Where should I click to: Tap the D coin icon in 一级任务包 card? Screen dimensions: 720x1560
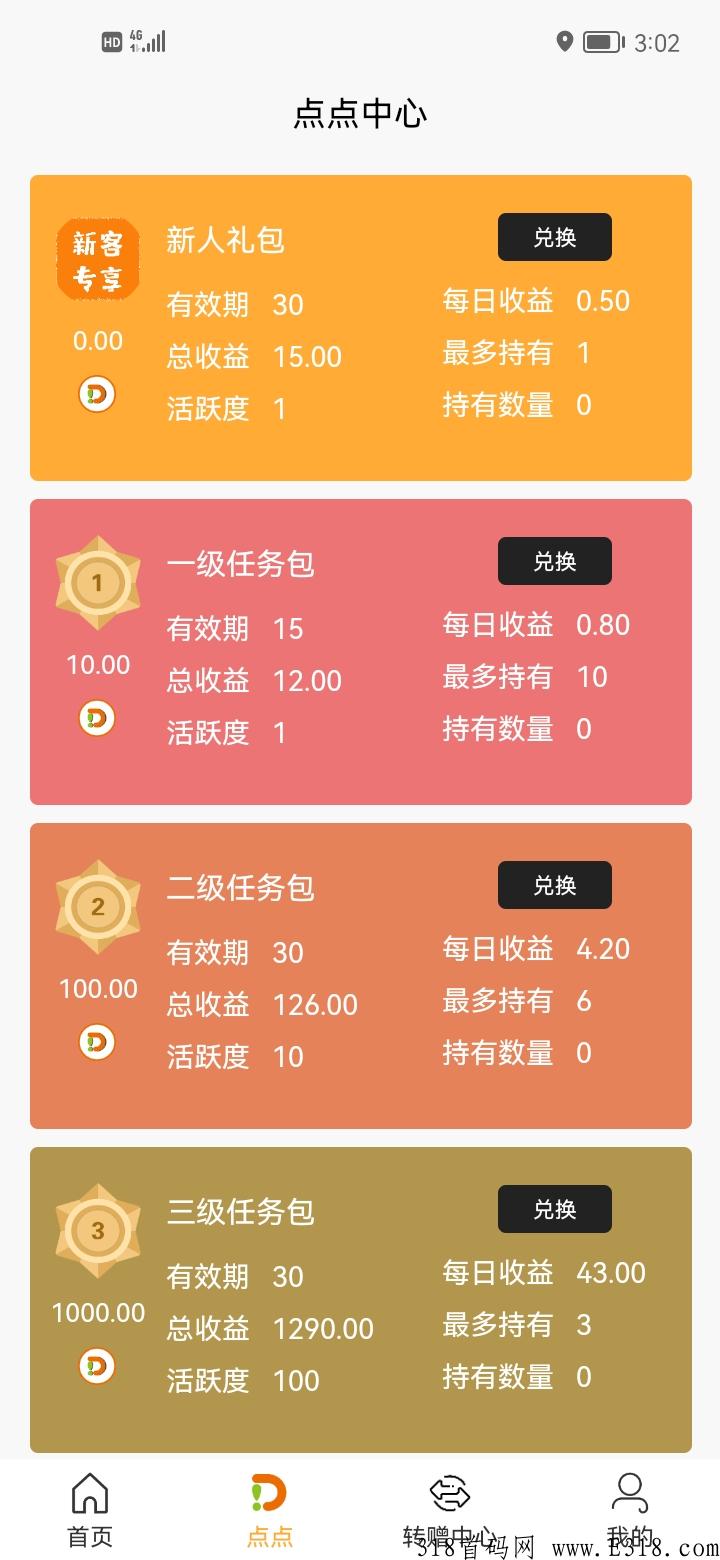97,718
